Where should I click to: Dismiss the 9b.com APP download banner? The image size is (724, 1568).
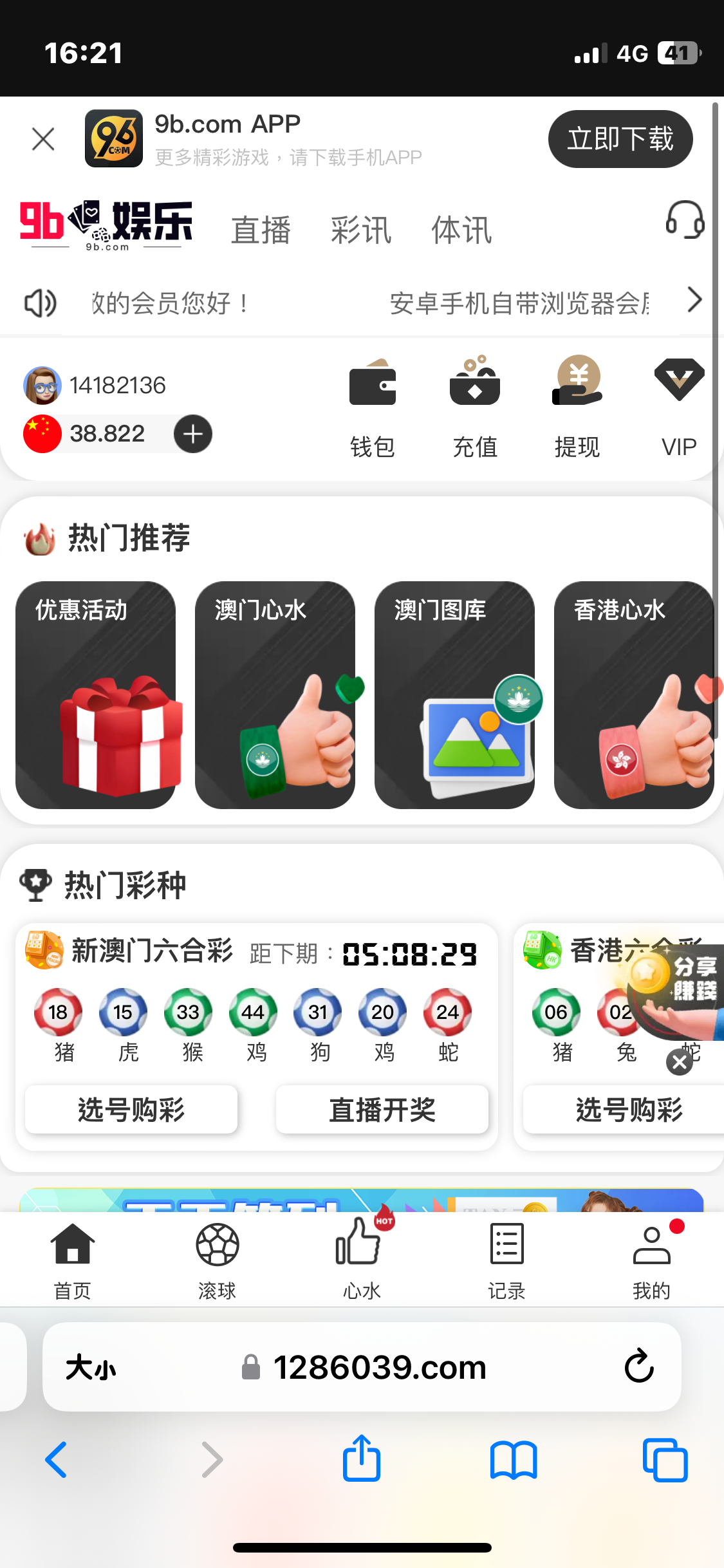[43, 138]
